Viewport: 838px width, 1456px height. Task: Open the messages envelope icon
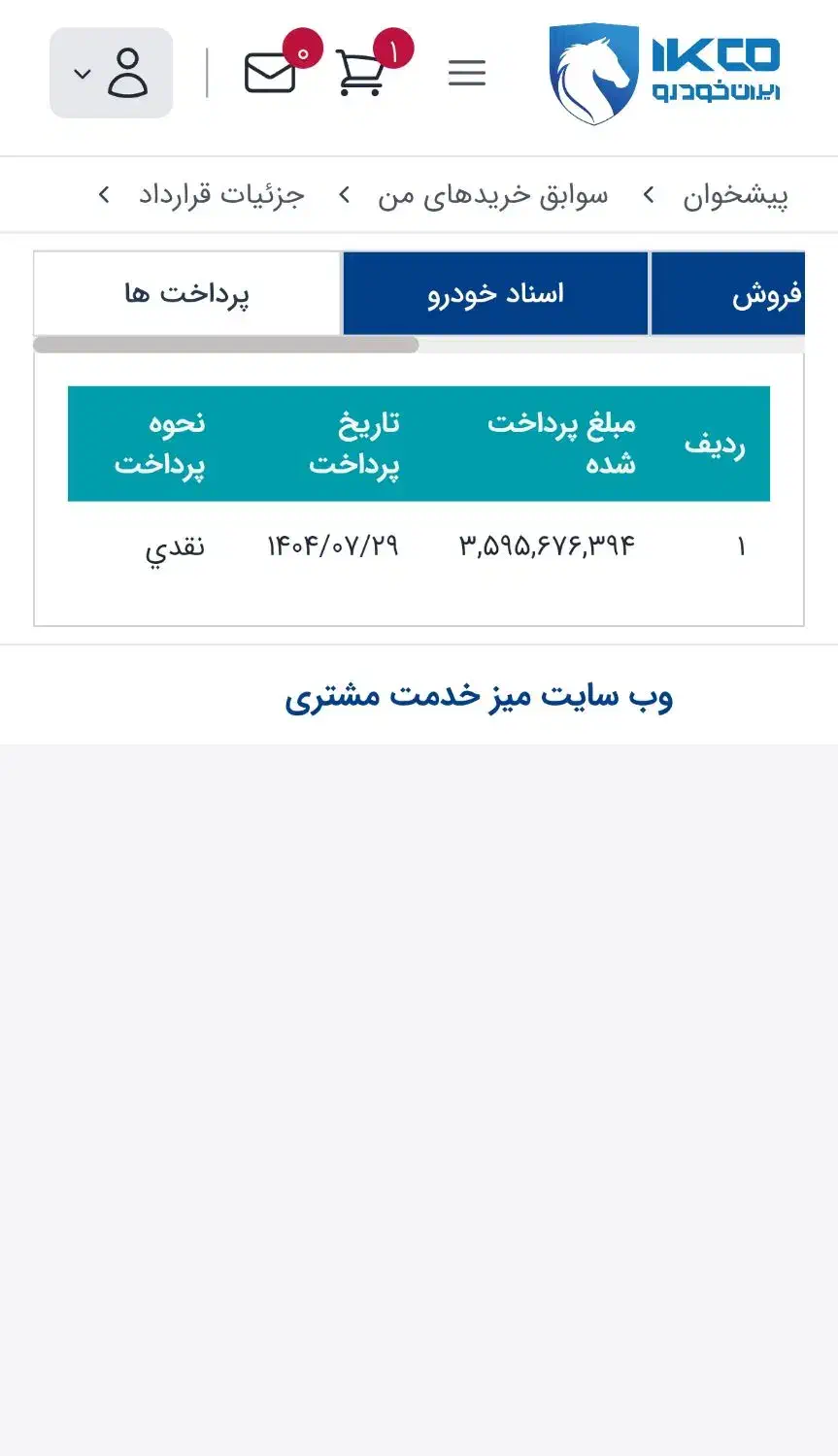point(270,73)
